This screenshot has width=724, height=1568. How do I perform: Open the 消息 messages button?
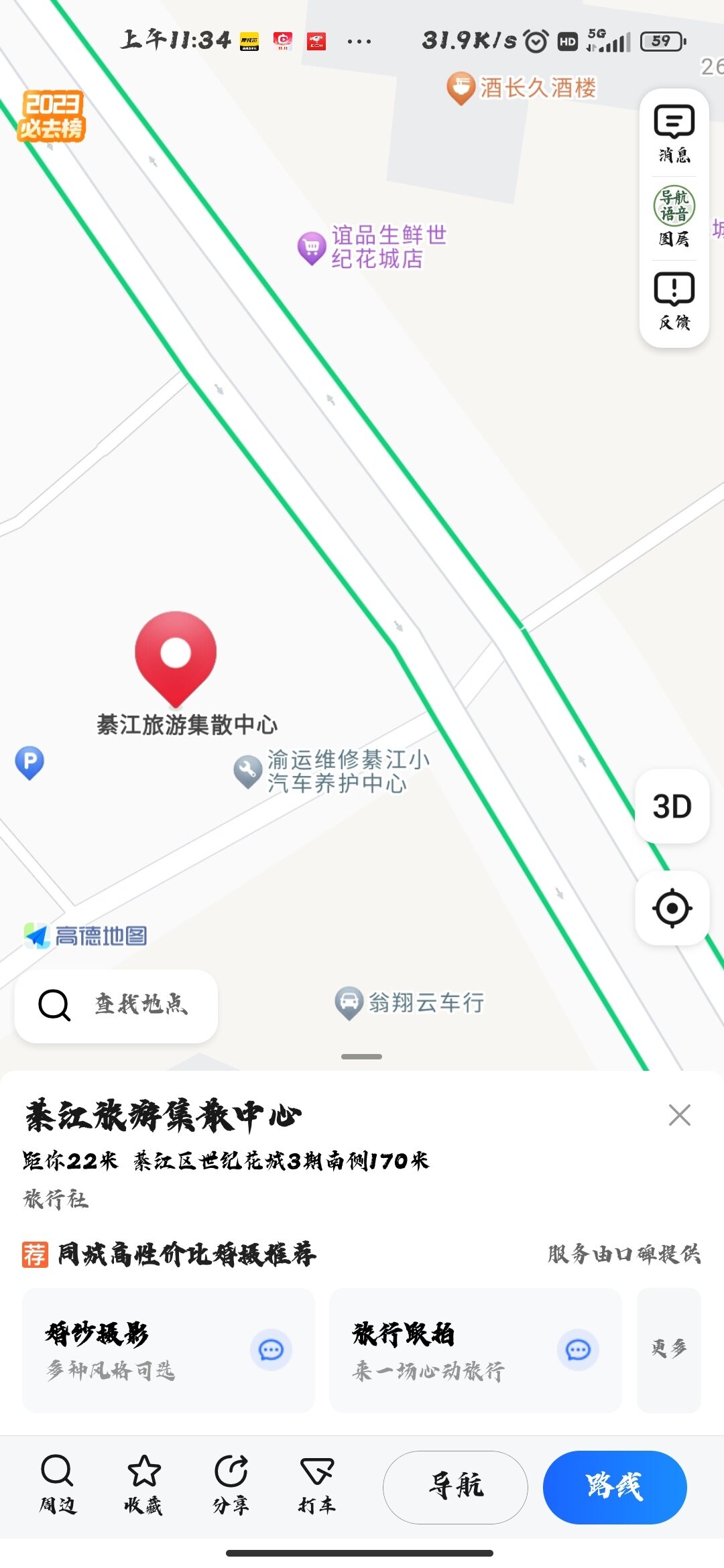pos(674,134)
